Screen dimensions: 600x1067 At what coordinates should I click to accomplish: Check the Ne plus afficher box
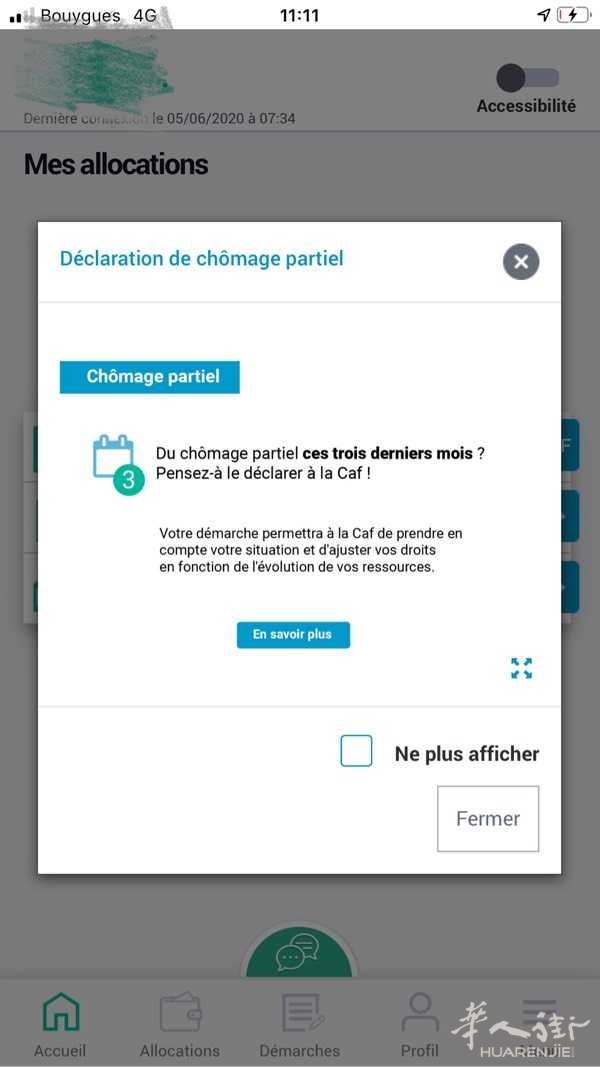[356, 751]
